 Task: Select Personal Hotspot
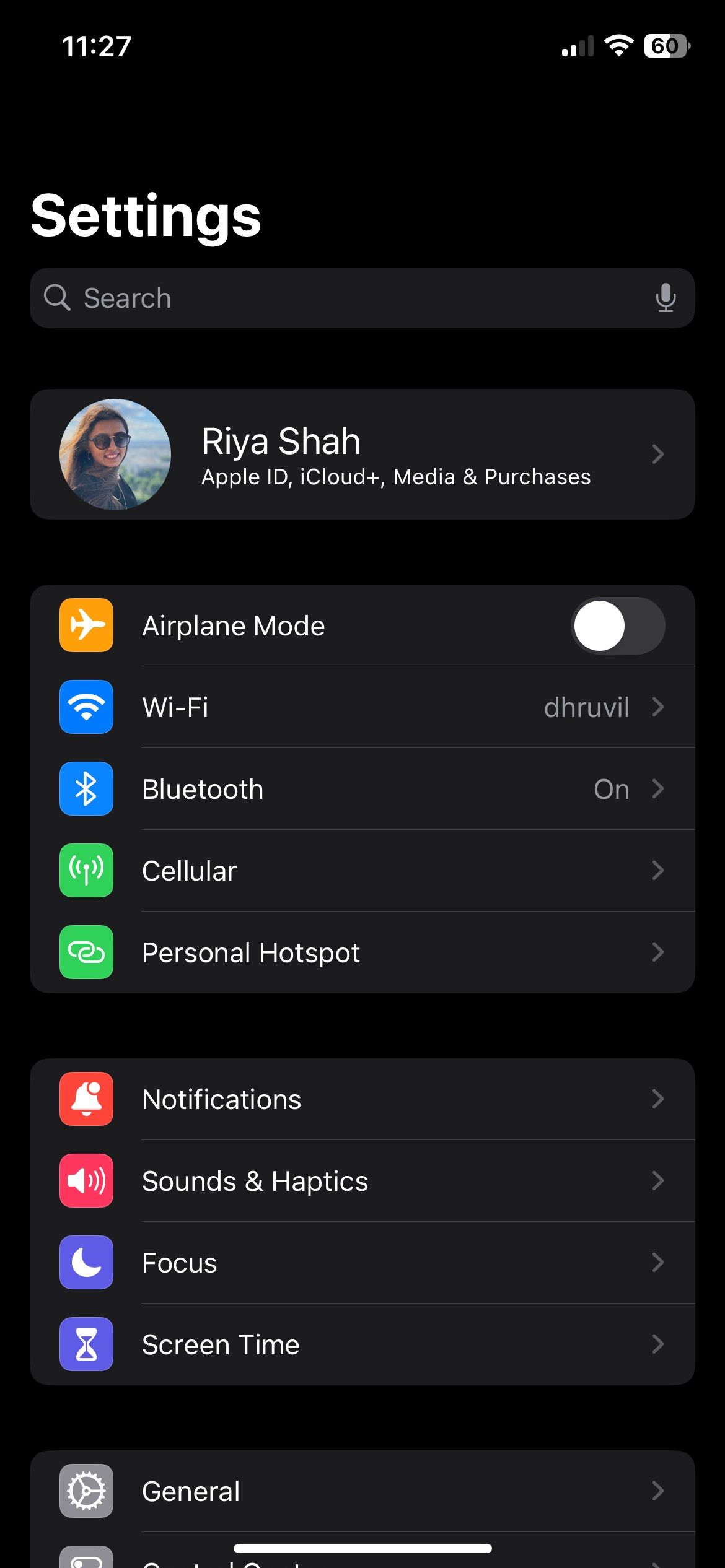362,952
